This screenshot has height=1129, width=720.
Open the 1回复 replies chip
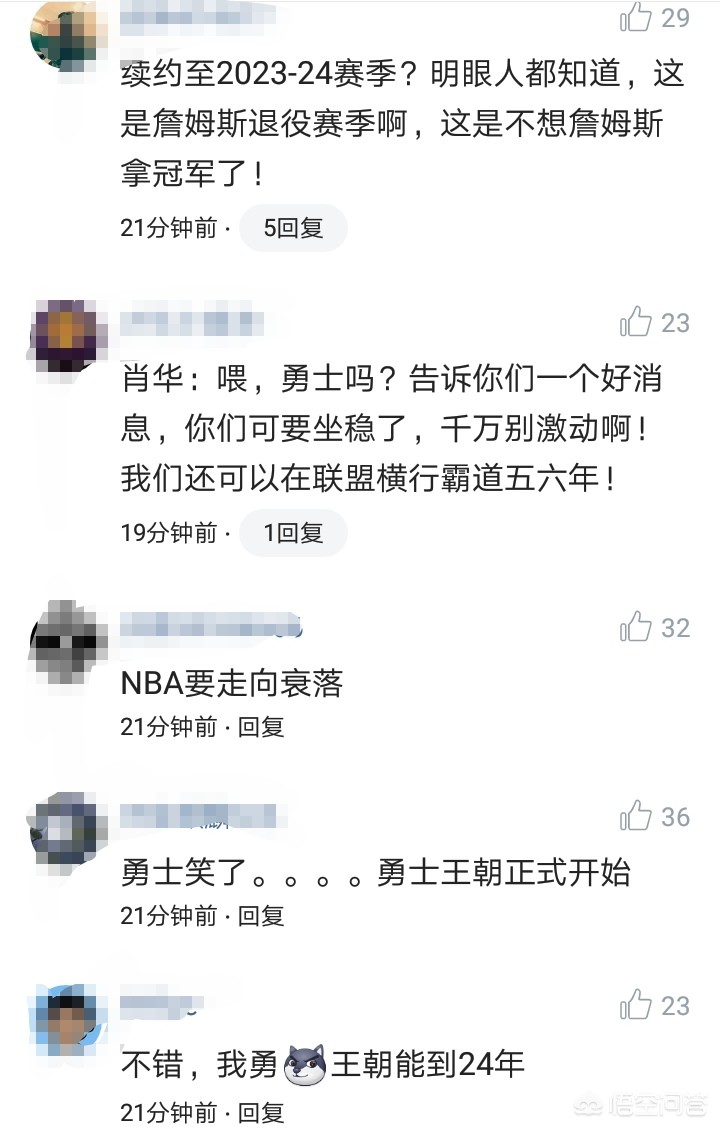(x=293, y=533)
